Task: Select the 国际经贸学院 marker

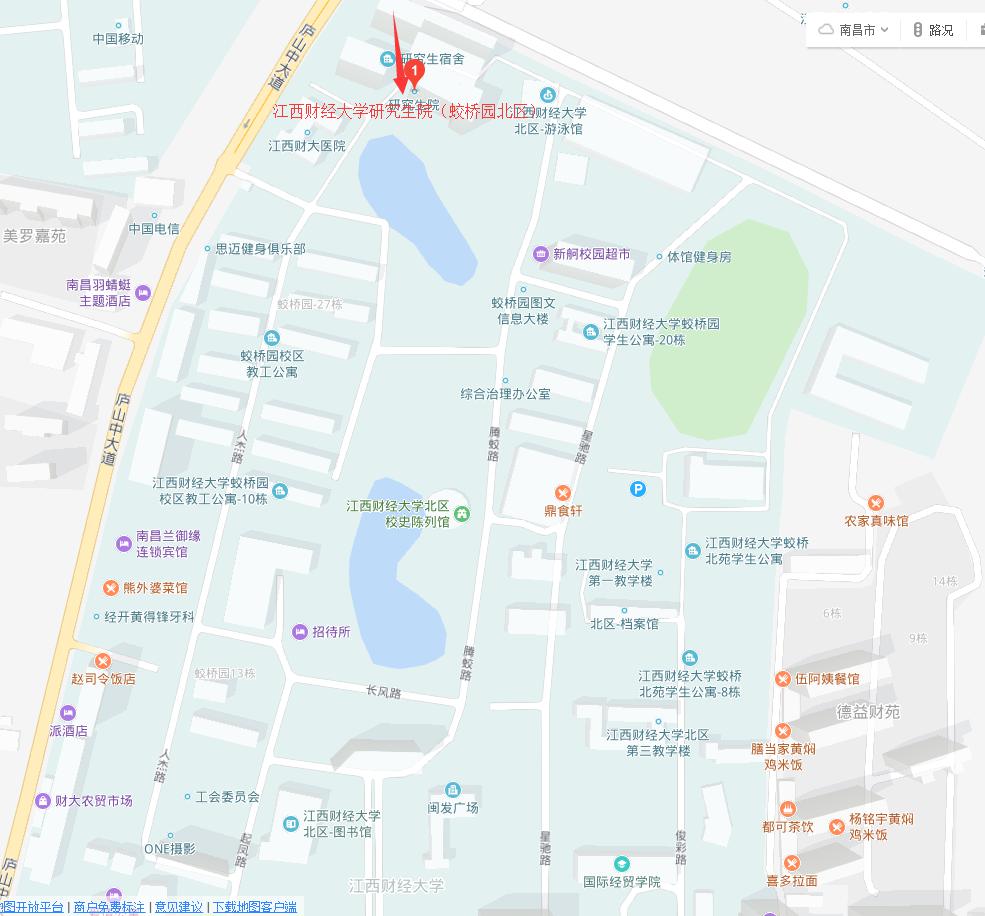Action: tap(621, 864)
